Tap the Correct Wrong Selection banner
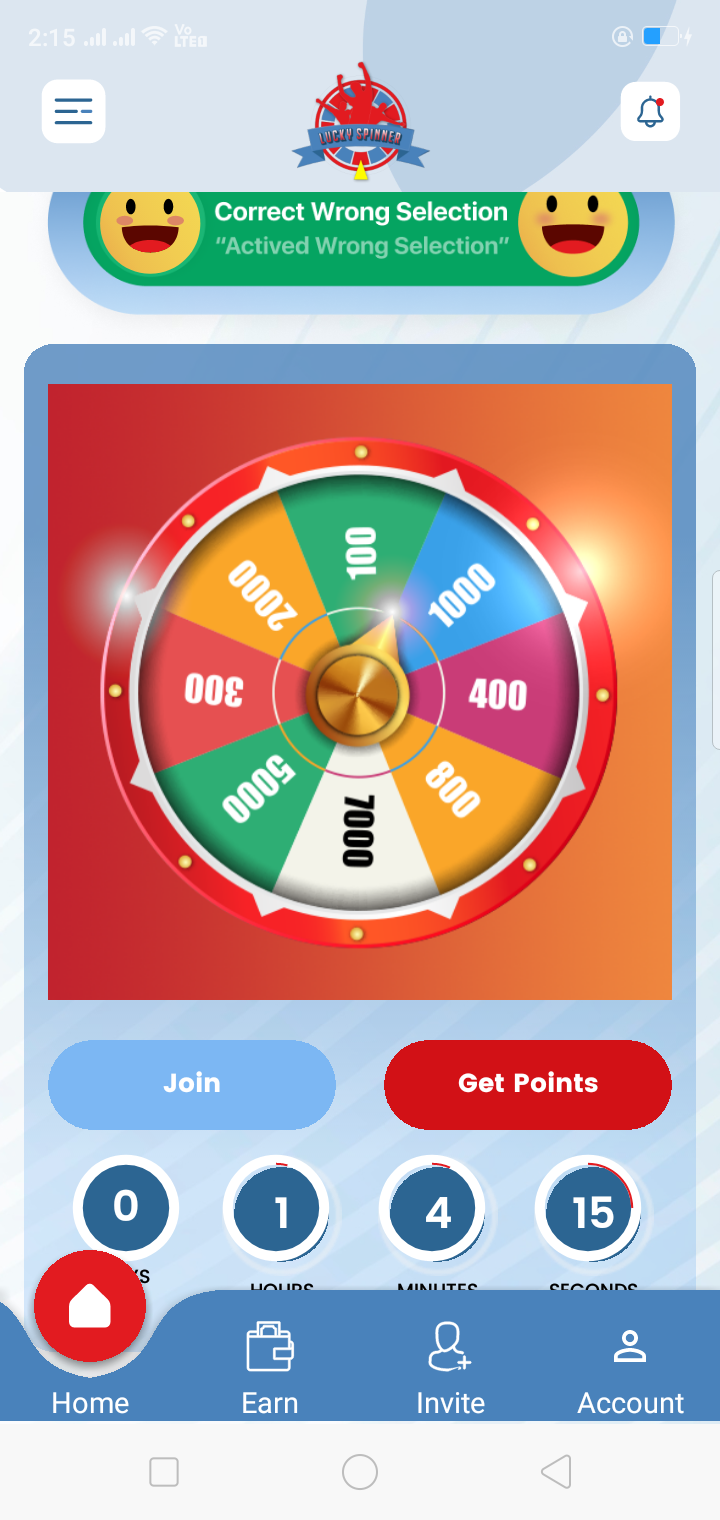Image resolution: width=720 pixels, height=1520 pixels. pyautogui.click(x=360, y=229)
